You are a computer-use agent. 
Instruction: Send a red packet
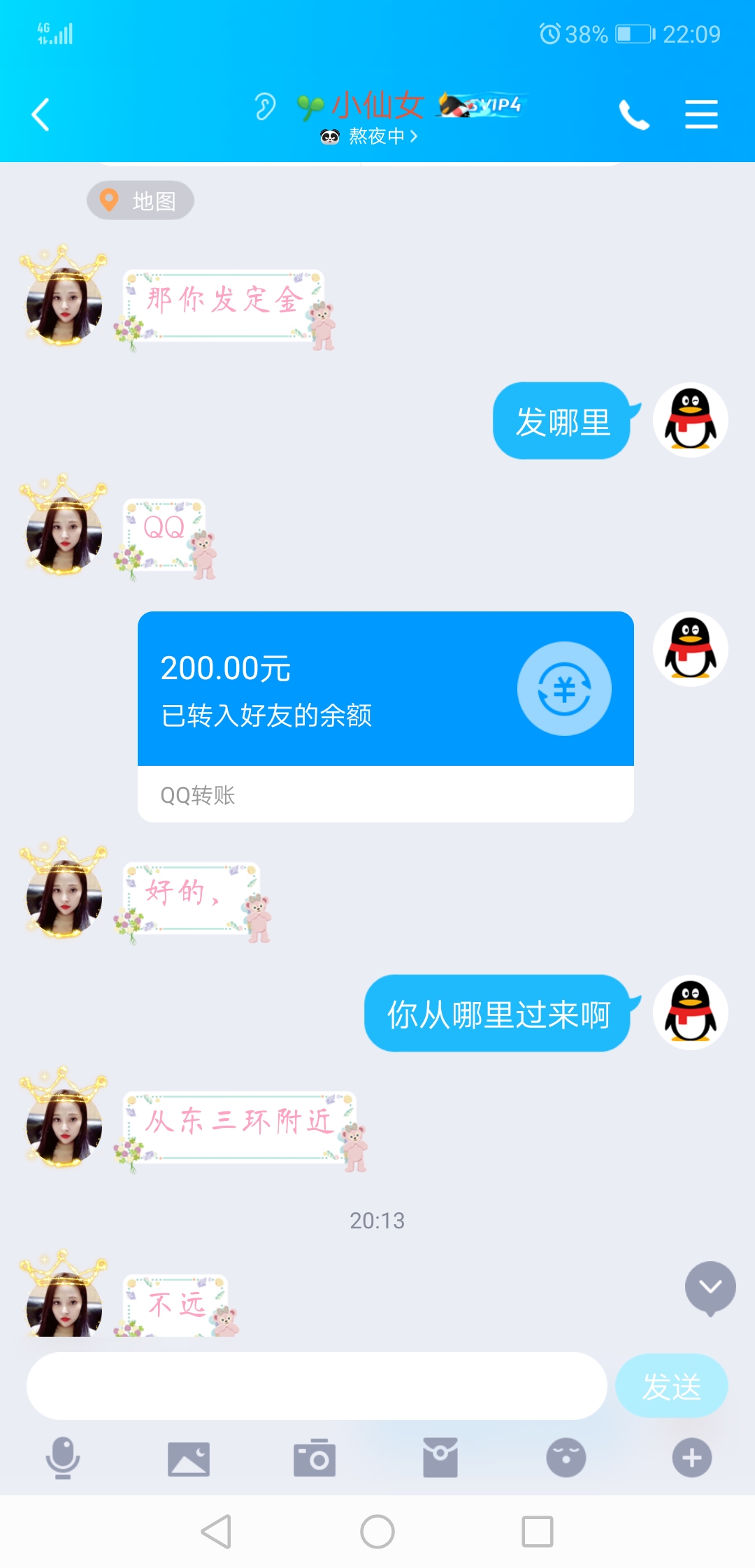[440, 1458]
